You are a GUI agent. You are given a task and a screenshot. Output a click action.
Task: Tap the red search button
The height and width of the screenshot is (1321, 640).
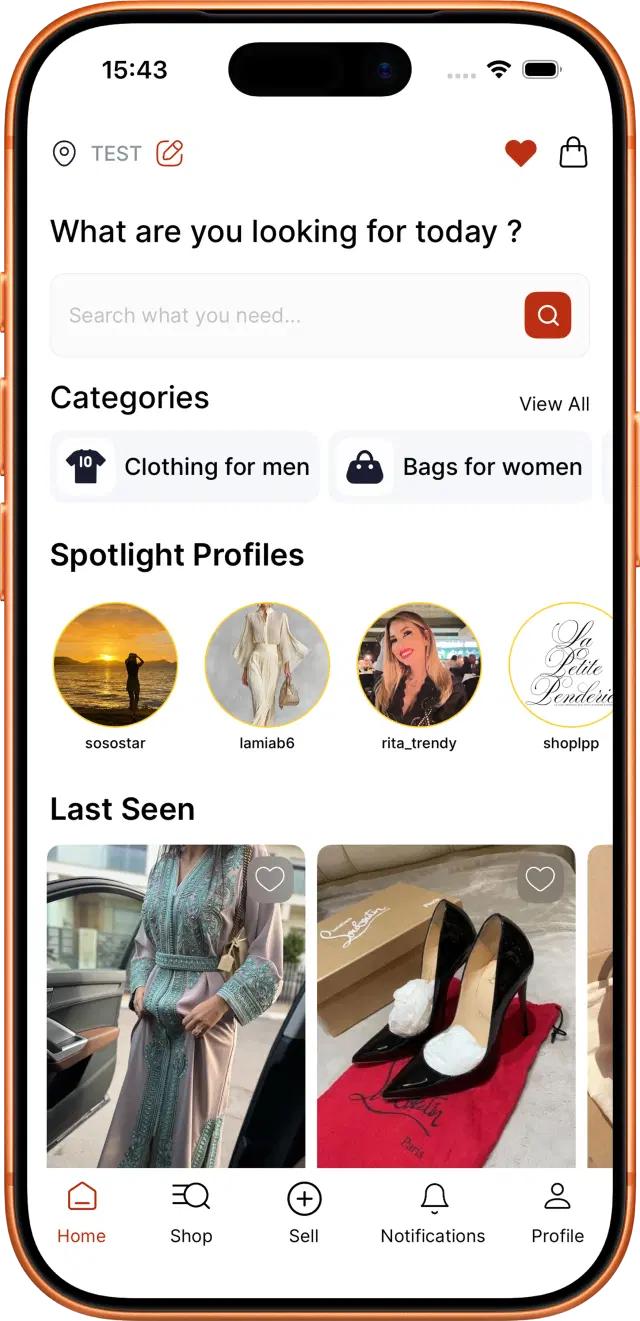[547, 316]
